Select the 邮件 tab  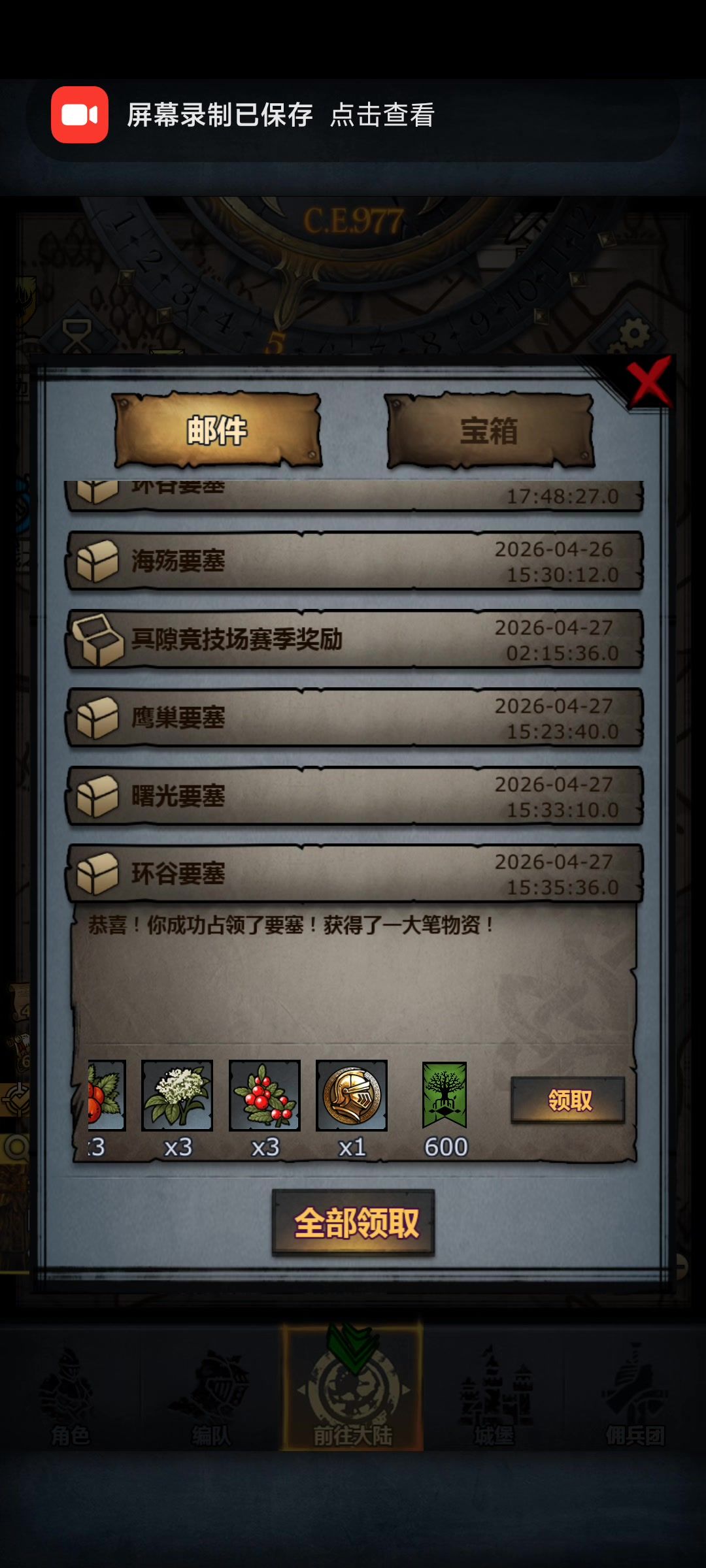(x=217, y=431)
